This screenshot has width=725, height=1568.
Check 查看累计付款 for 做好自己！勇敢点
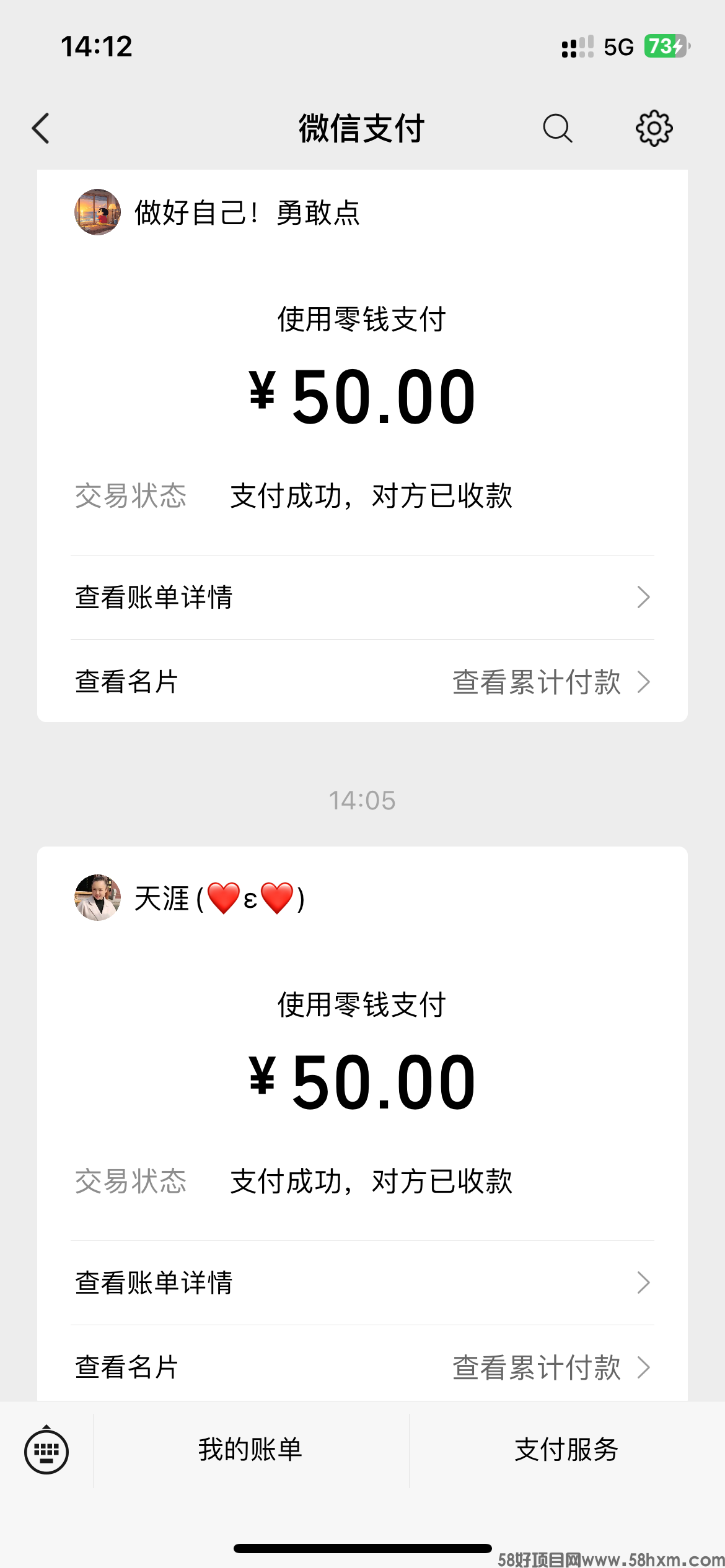pyautogui.click(x=550, y=682)
